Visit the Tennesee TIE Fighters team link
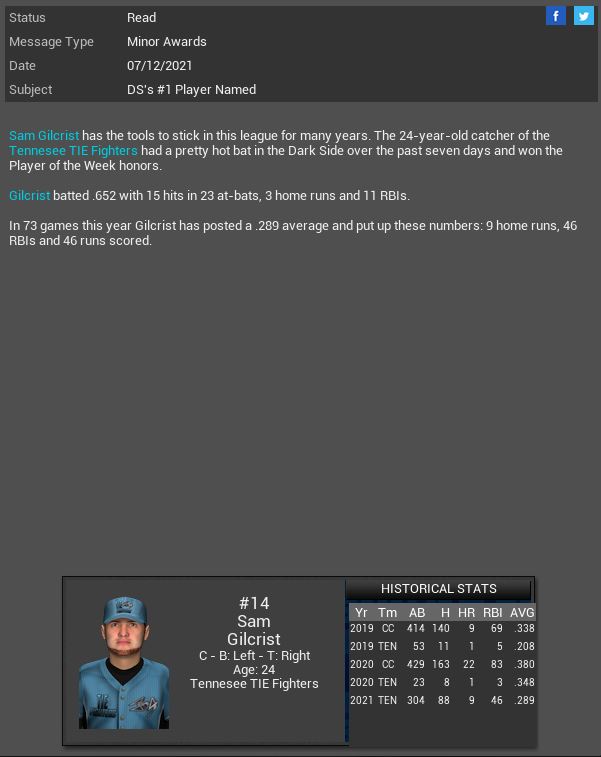 73,151
